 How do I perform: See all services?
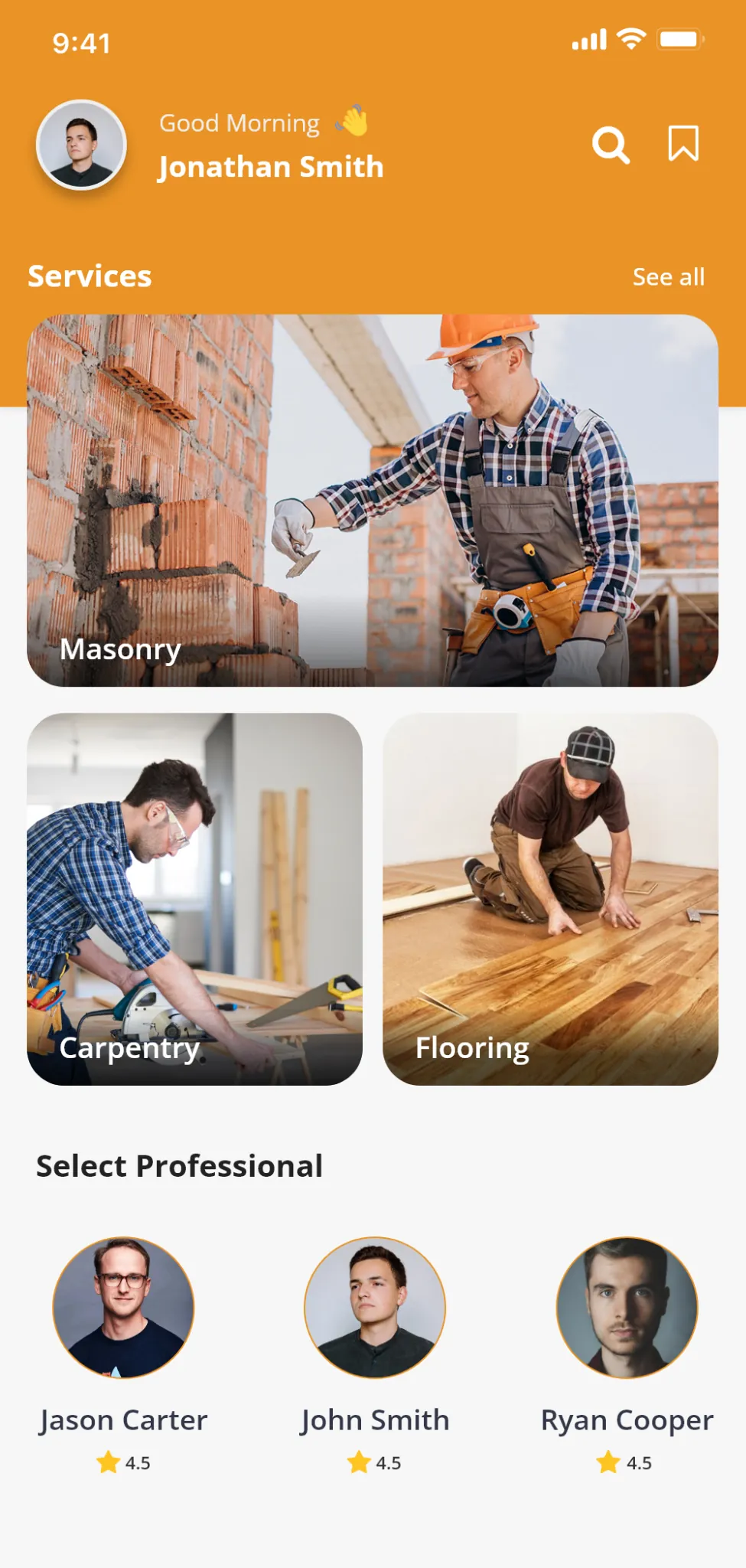pyautogui.click(x=668, y=276)
